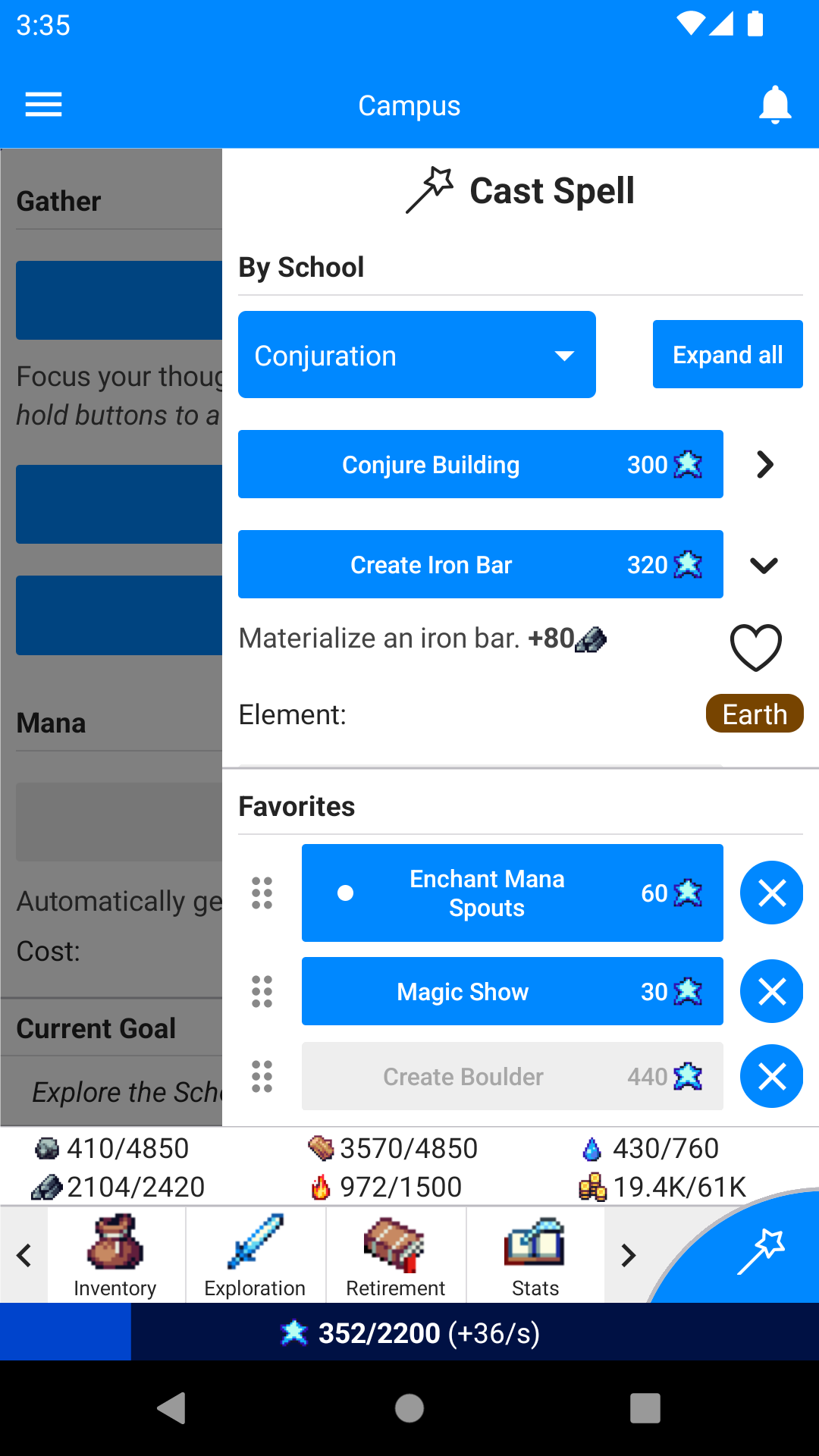Favorite the Create Iron Bar spell heart
The height and width of the screenshot is (1456, 819).
(x=755, y=647)
